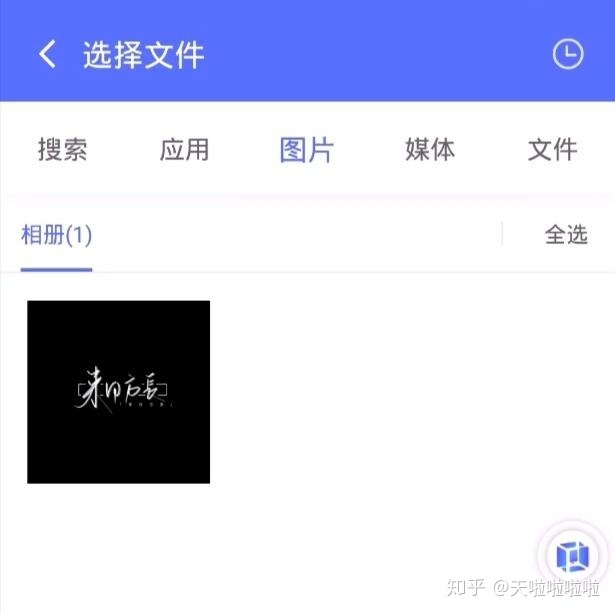Image resolution: width=615 pixels, height=614 pixels.
Task: Tap the floating blue cube button
Action: point(573,556)
